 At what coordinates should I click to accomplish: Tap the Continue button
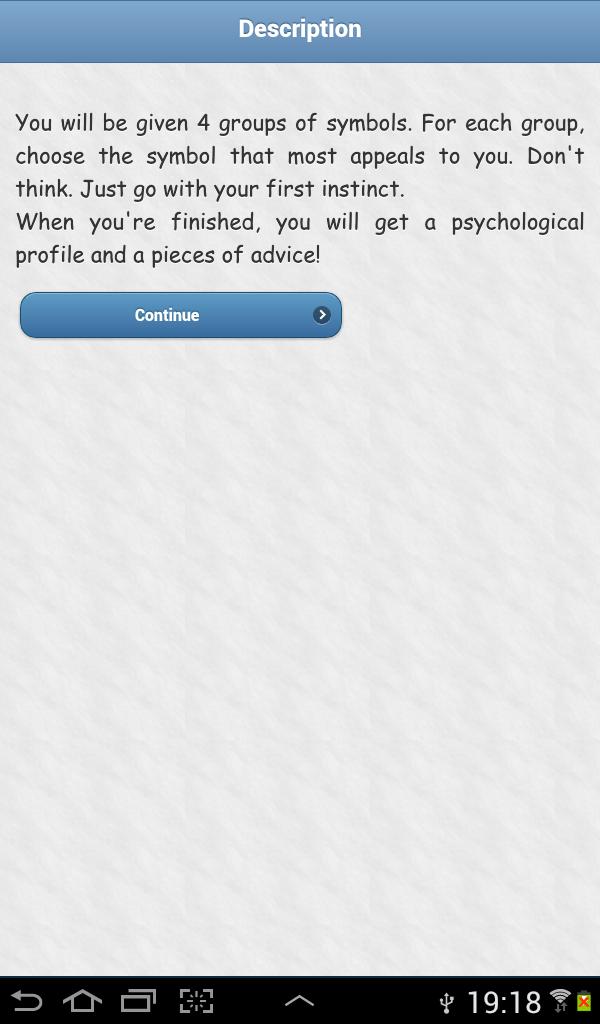[181, 315]
